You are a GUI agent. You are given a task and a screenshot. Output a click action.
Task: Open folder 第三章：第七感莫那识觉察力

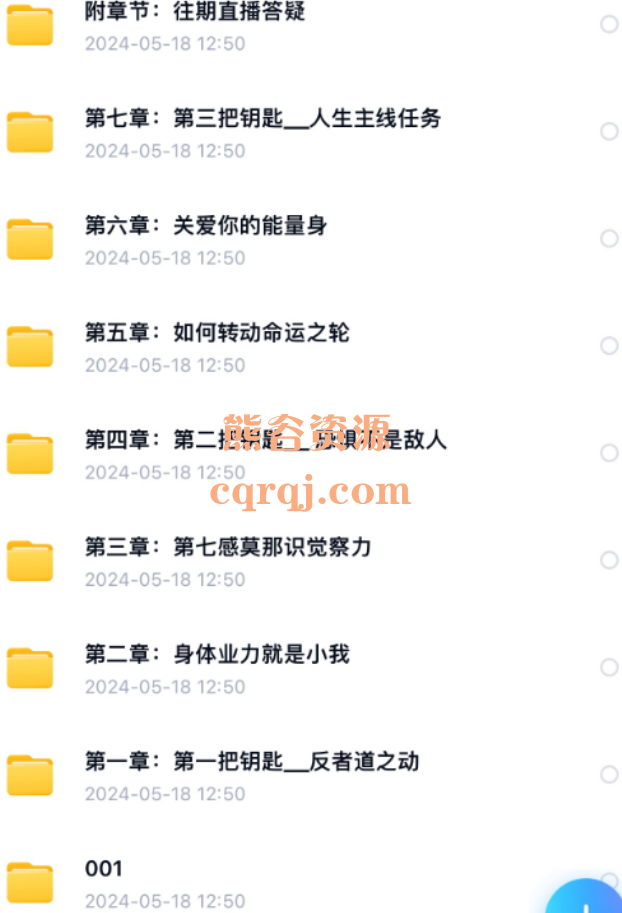click(x=228, y=547)
